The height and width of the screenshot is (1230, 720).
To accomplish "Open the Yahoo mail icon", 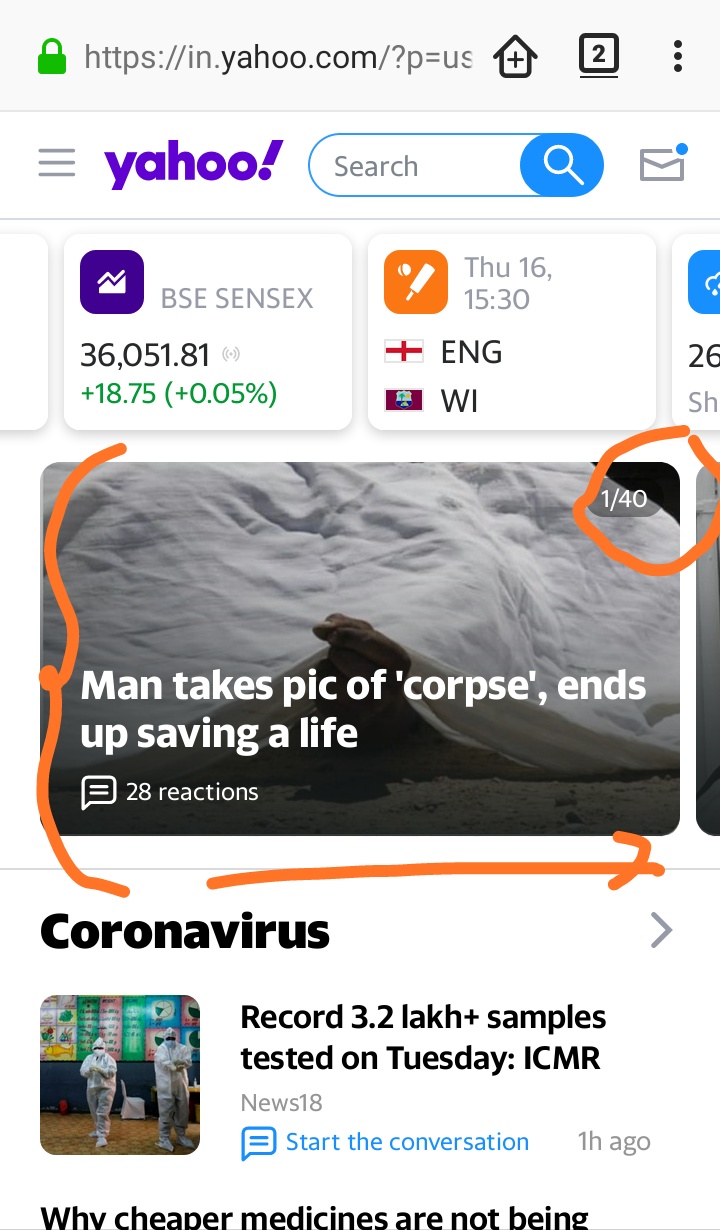I will point(662,165).
